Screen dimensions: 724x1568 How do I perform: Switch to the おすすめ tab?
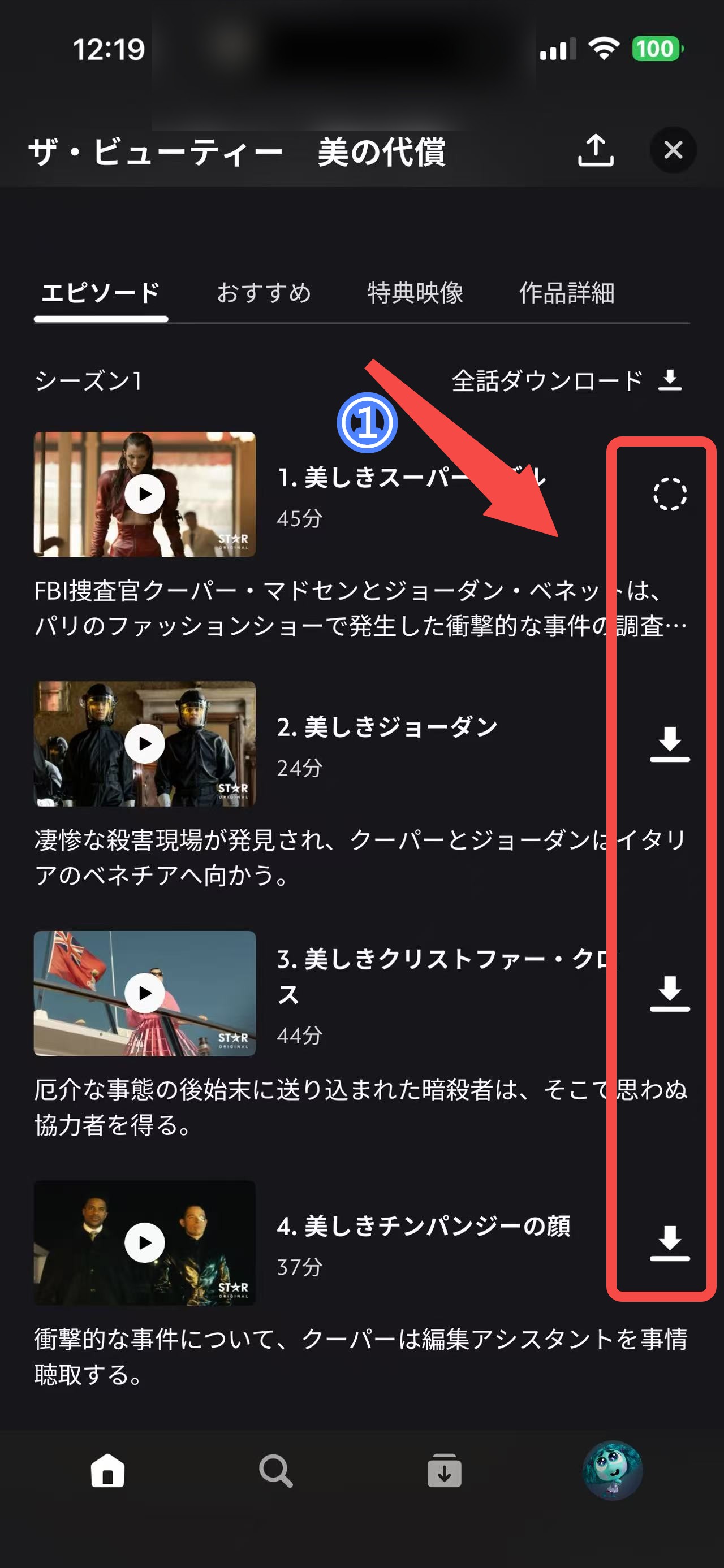tap(264, 294)
